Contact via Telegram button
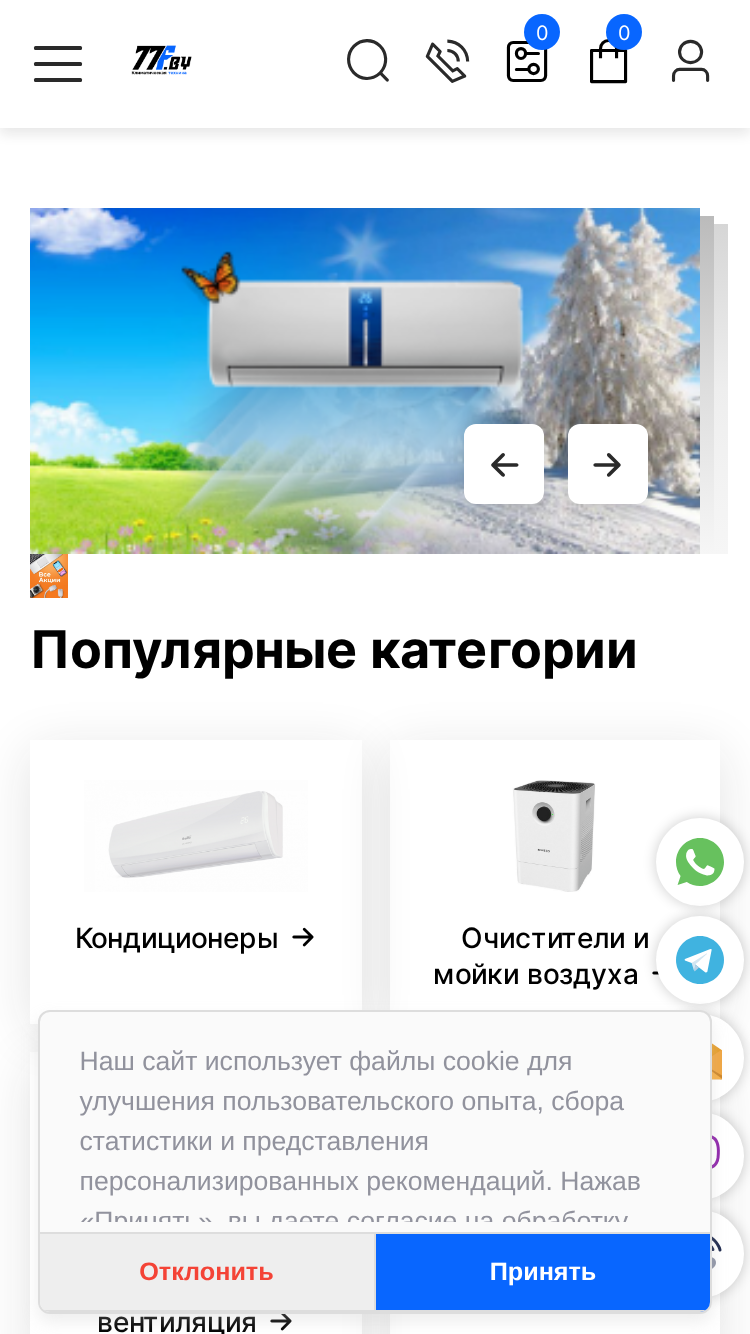The width and height of the screenshot is (750, 1334). pos(700,960)
